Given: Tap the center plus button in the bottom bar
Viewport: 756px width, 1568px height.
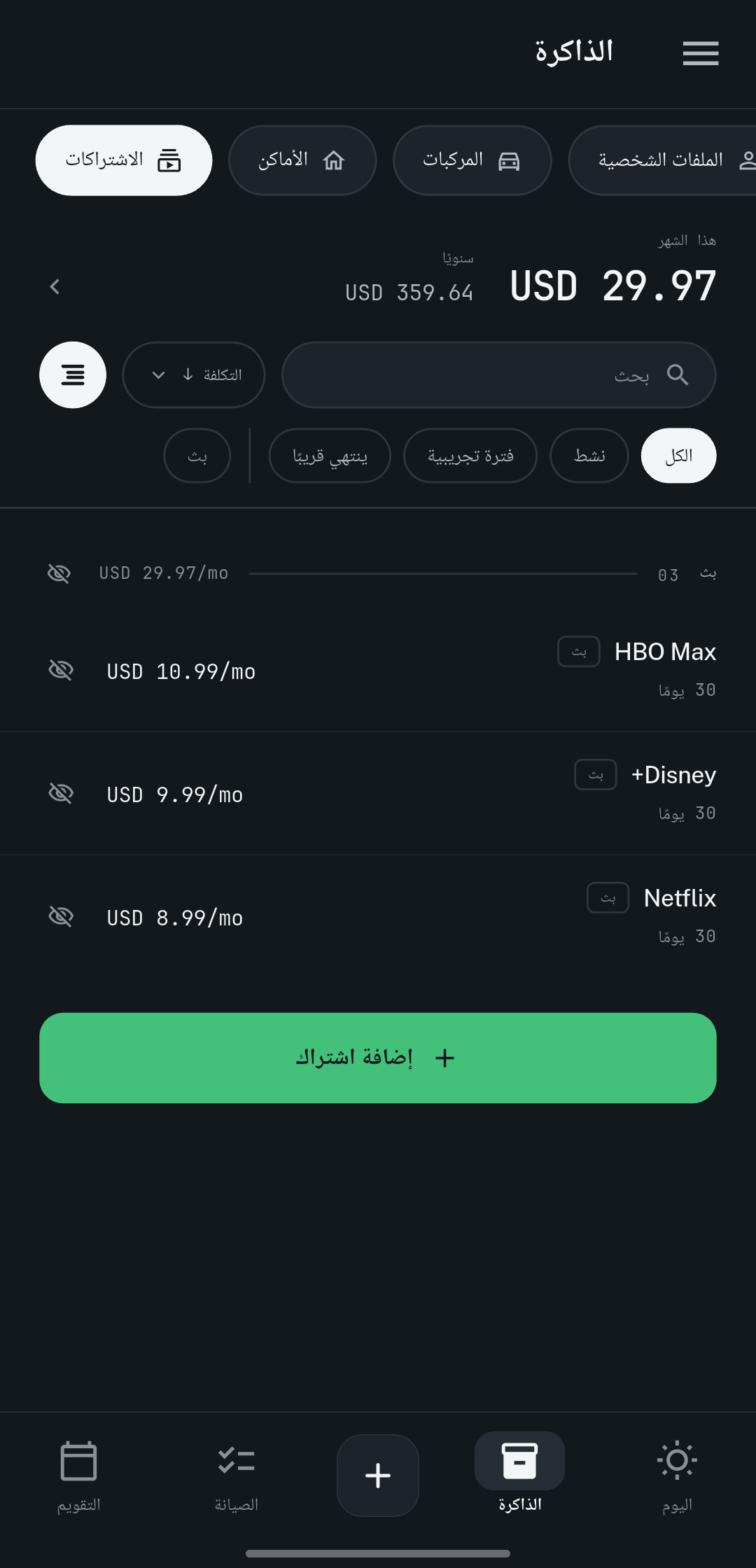Looking at the screenshot, I should click(378, 1476).
